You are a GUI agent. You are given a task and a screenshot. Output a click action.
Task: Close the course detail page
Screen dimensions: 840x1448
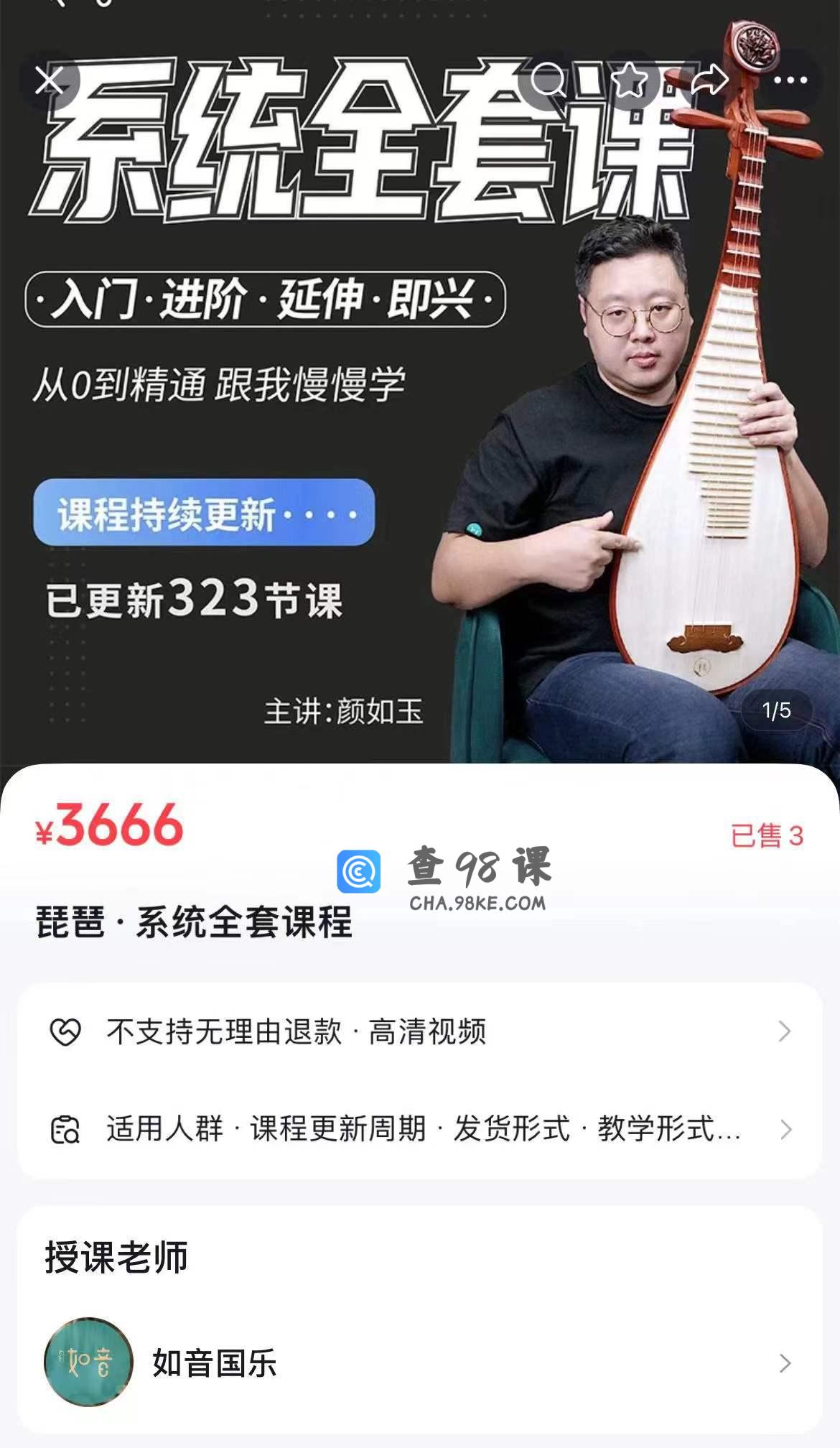[x=50, y=80]
